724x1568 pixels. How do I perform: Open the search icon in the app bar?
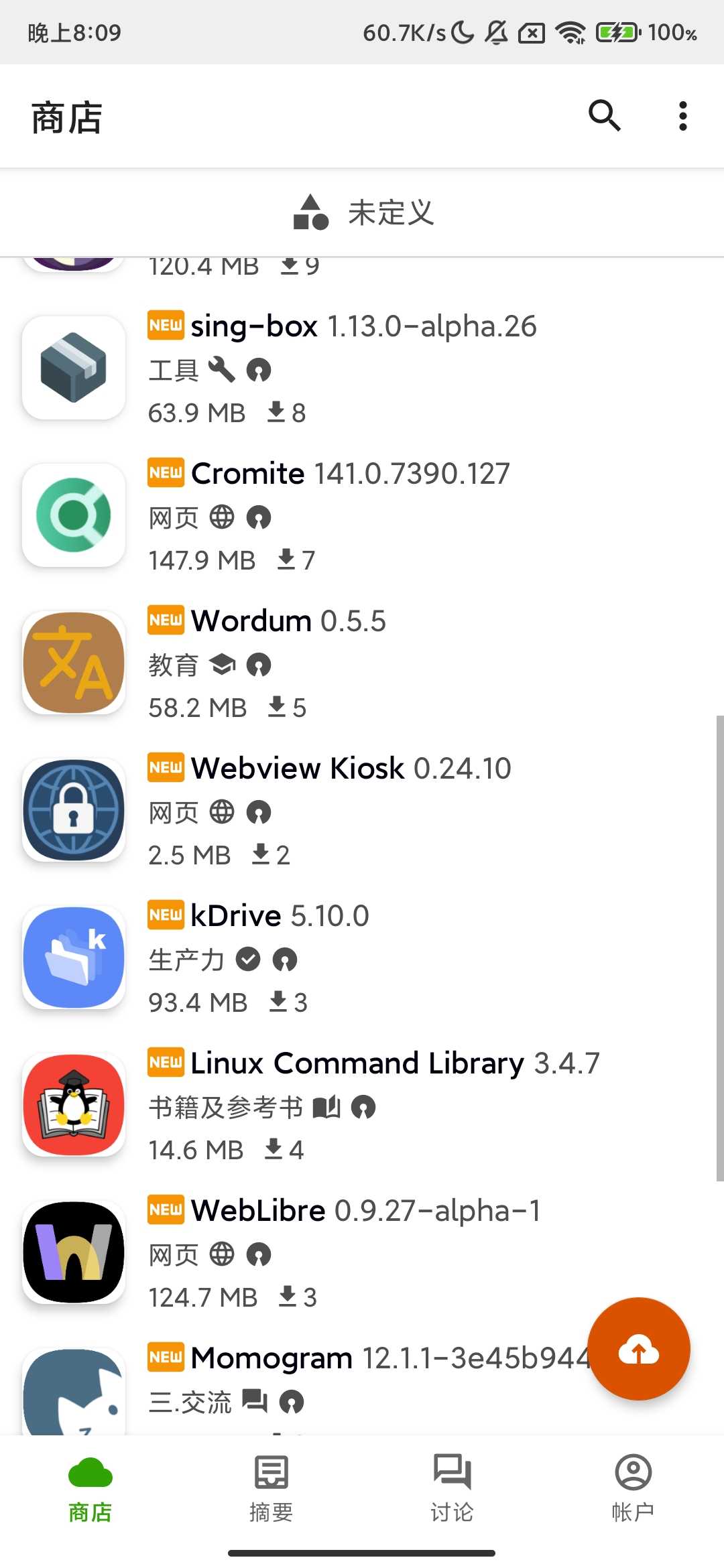point(604,116)
